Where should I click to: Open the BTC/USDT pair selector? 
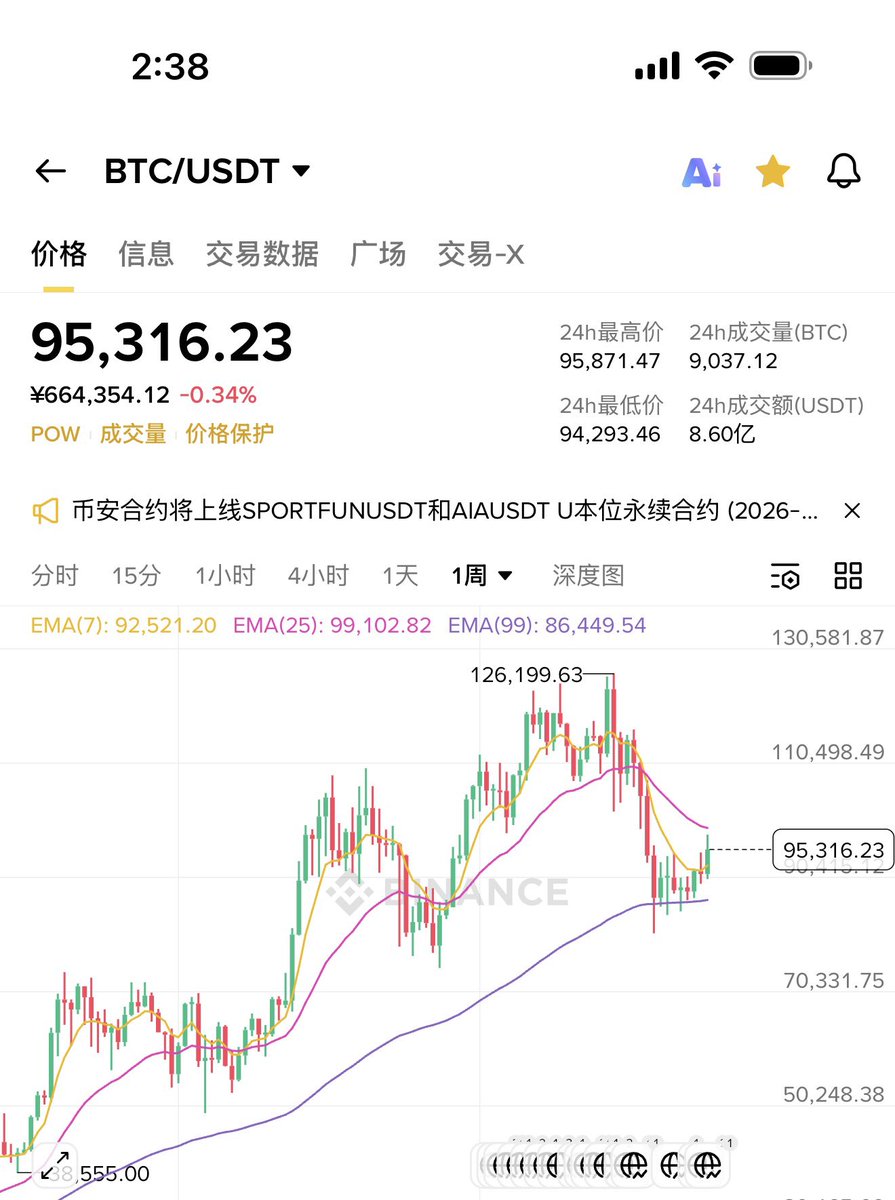click(x=207, y=172)
